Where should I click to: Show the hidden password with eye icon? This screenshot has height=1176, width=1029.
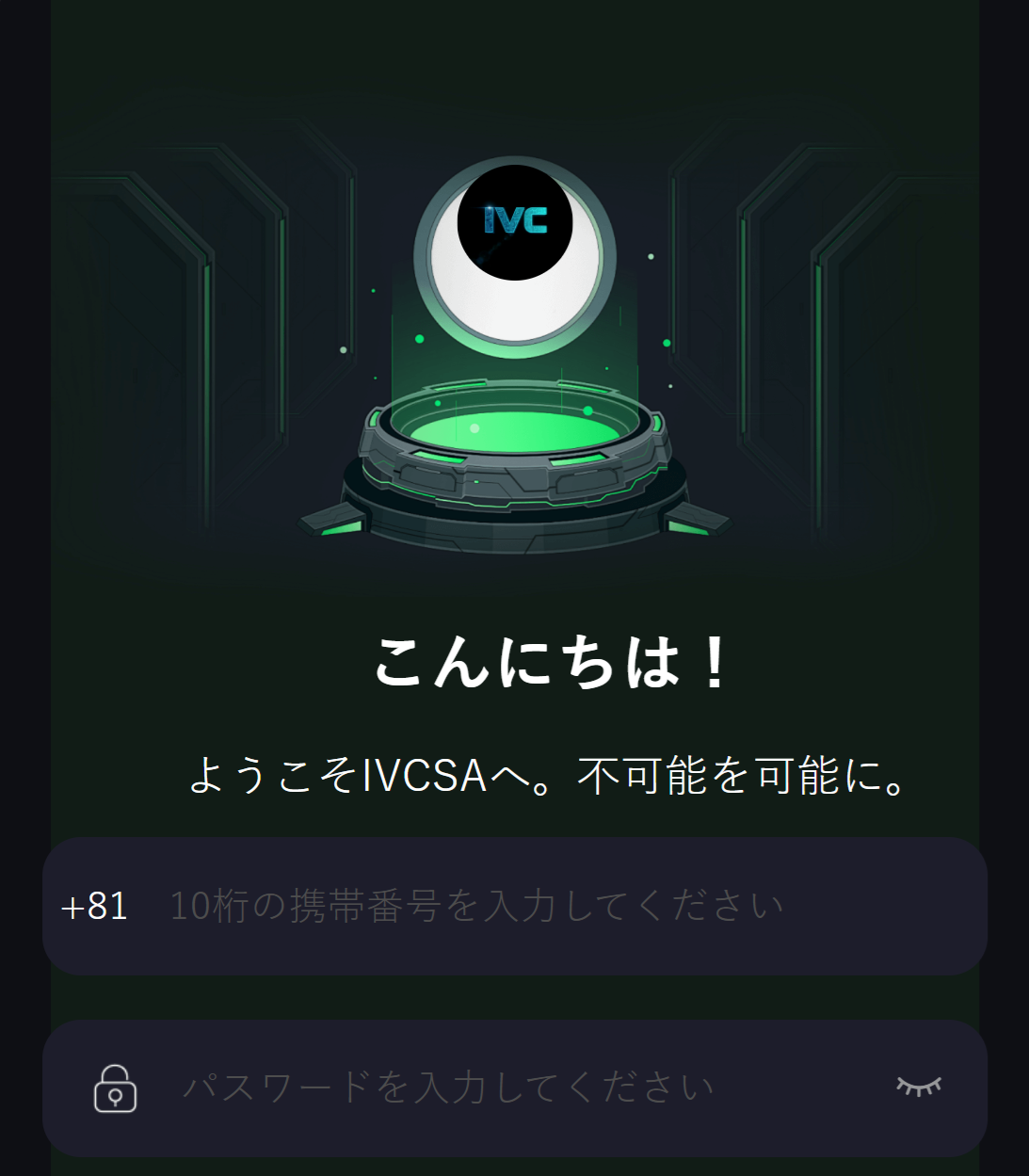click(x=918, y=1087)
